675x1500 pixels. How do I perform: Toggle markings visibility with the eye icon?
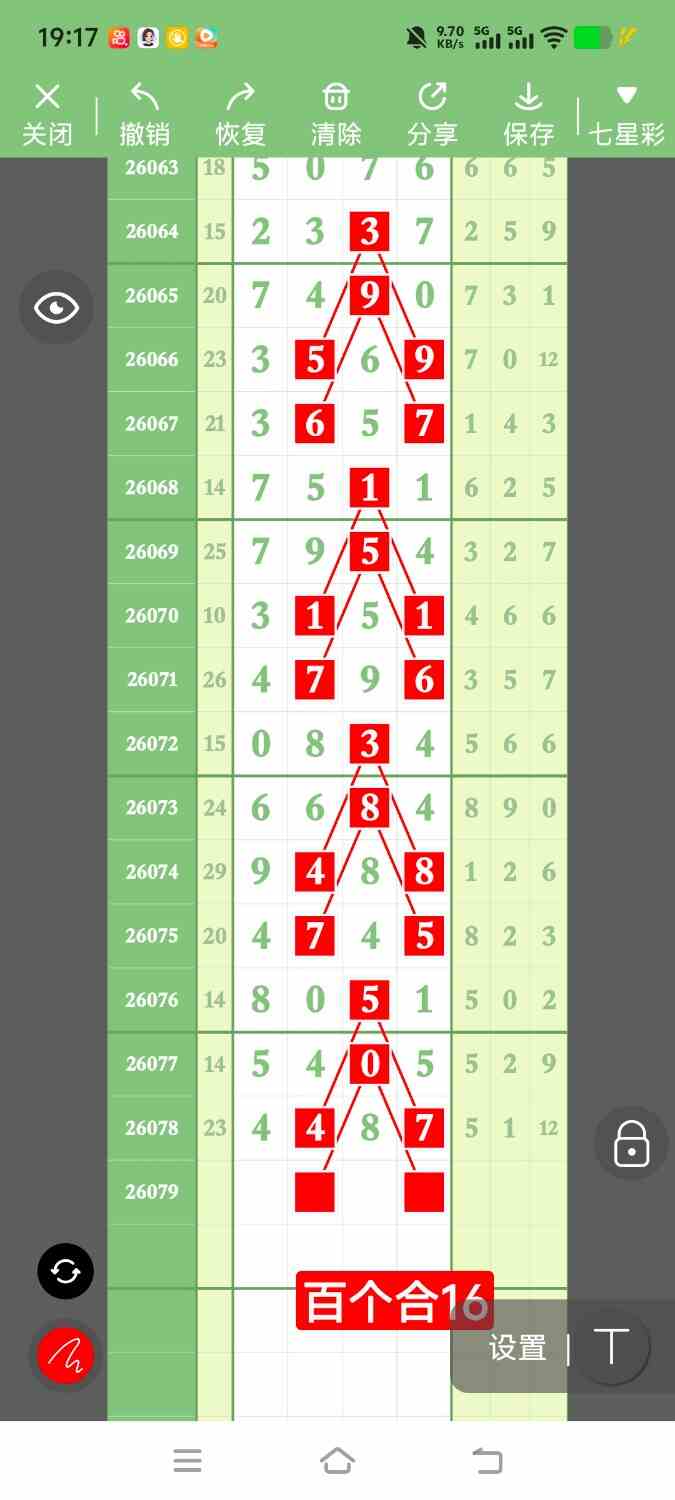tap(56, 308)
